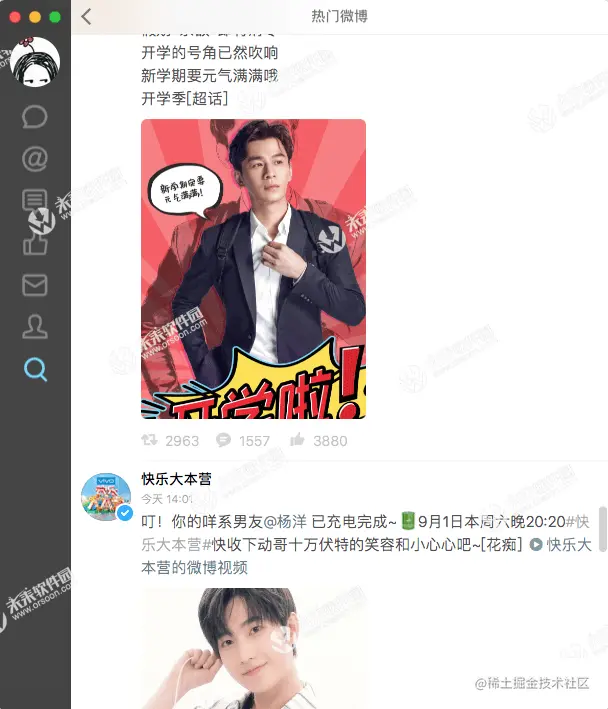The width and height of the screenshot is (608, 709).
Task: Open comments section in sidebar
Action: click(x=35, y=116)
